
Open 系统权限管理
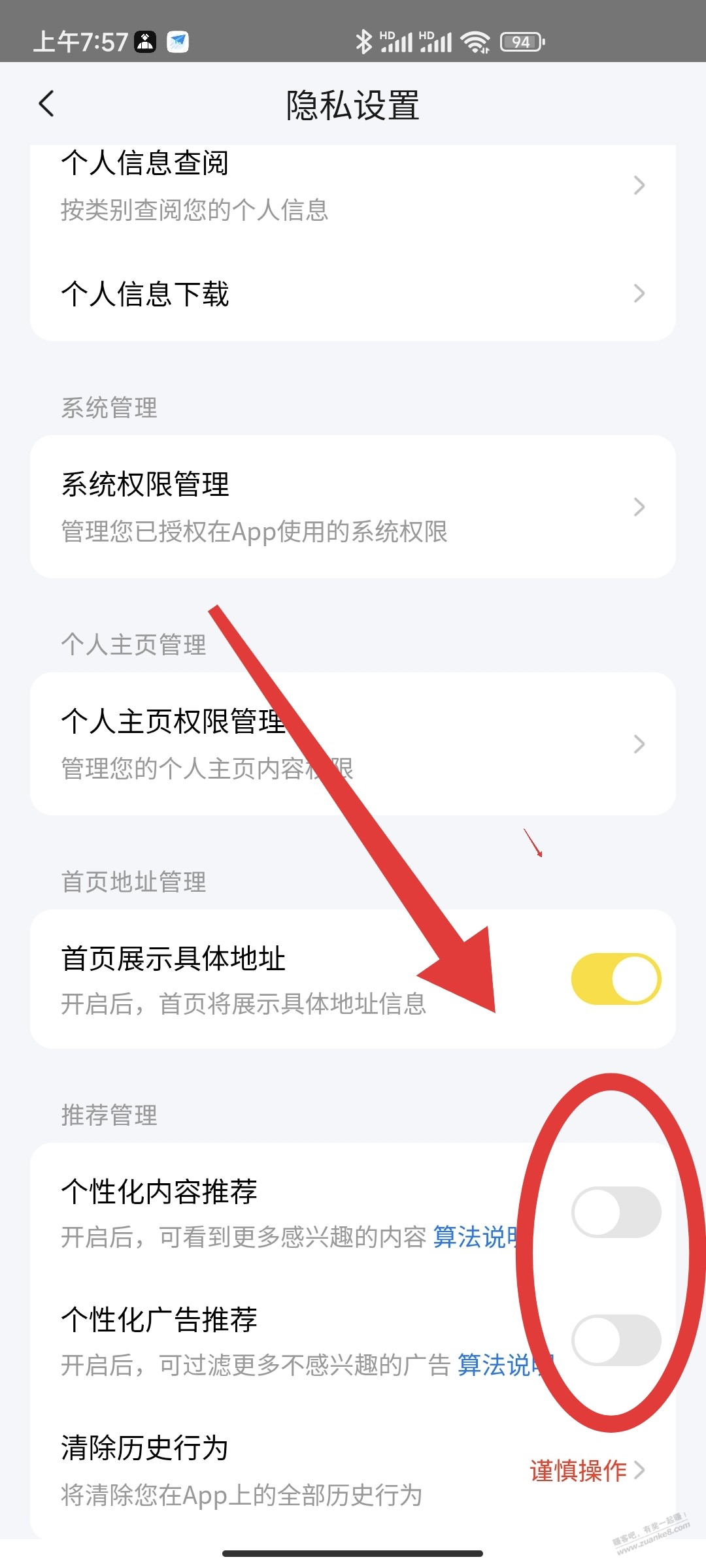[353, 507]
